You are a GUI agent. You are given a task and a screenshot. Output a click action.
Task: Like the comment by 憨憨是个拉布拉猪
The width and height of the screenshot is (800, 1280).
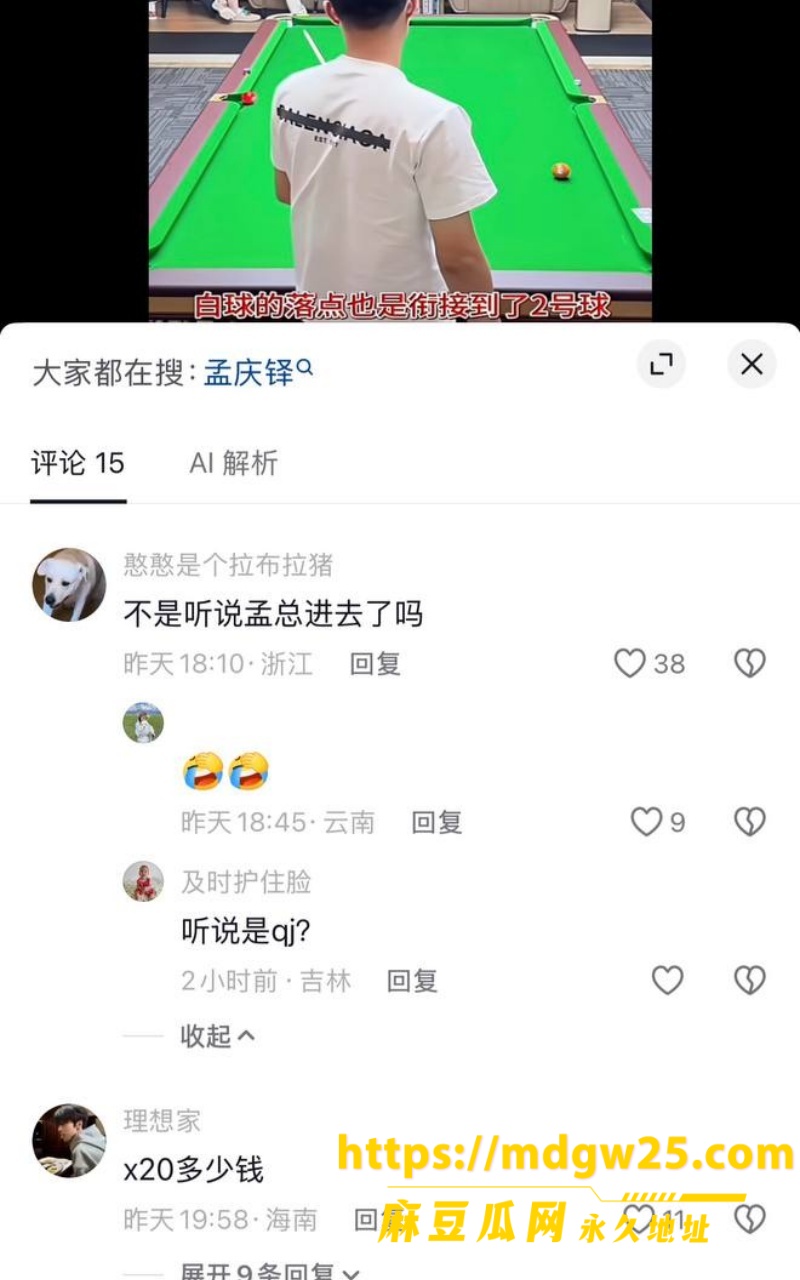(x=649, y=664)
